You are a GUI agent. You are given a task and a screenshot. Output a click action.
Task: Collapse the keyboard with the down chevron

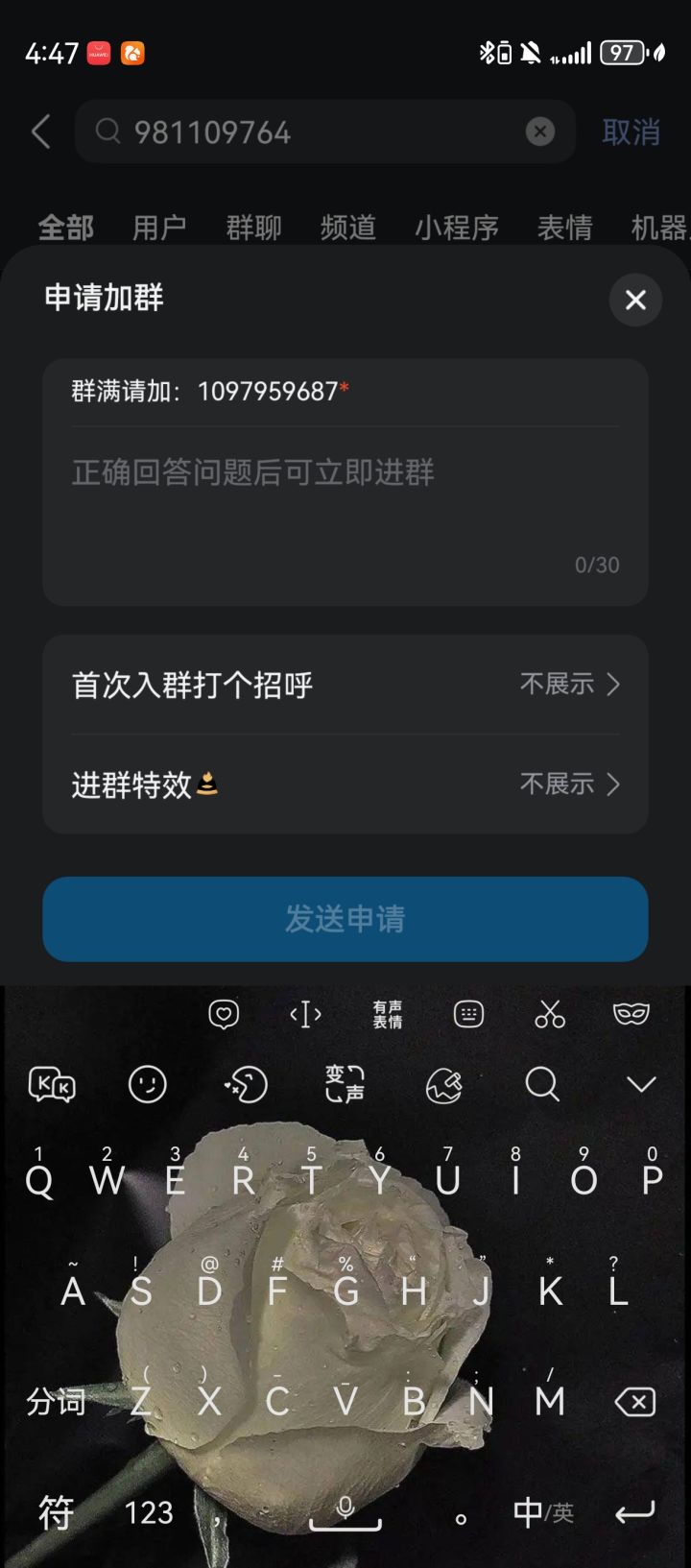(640, 1083)
